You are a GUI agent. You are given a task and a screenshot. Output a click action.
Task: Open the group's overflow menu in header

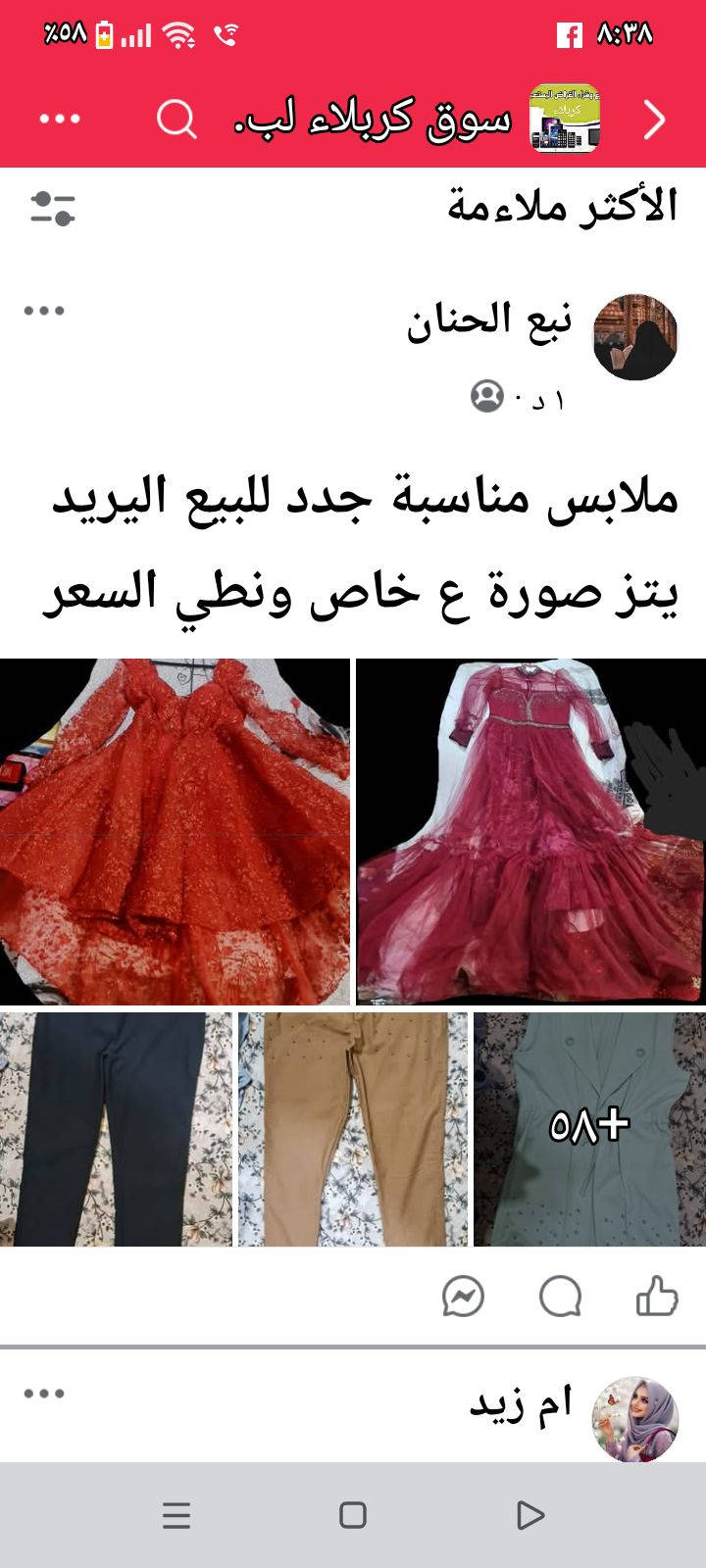[x=60, y=120]
